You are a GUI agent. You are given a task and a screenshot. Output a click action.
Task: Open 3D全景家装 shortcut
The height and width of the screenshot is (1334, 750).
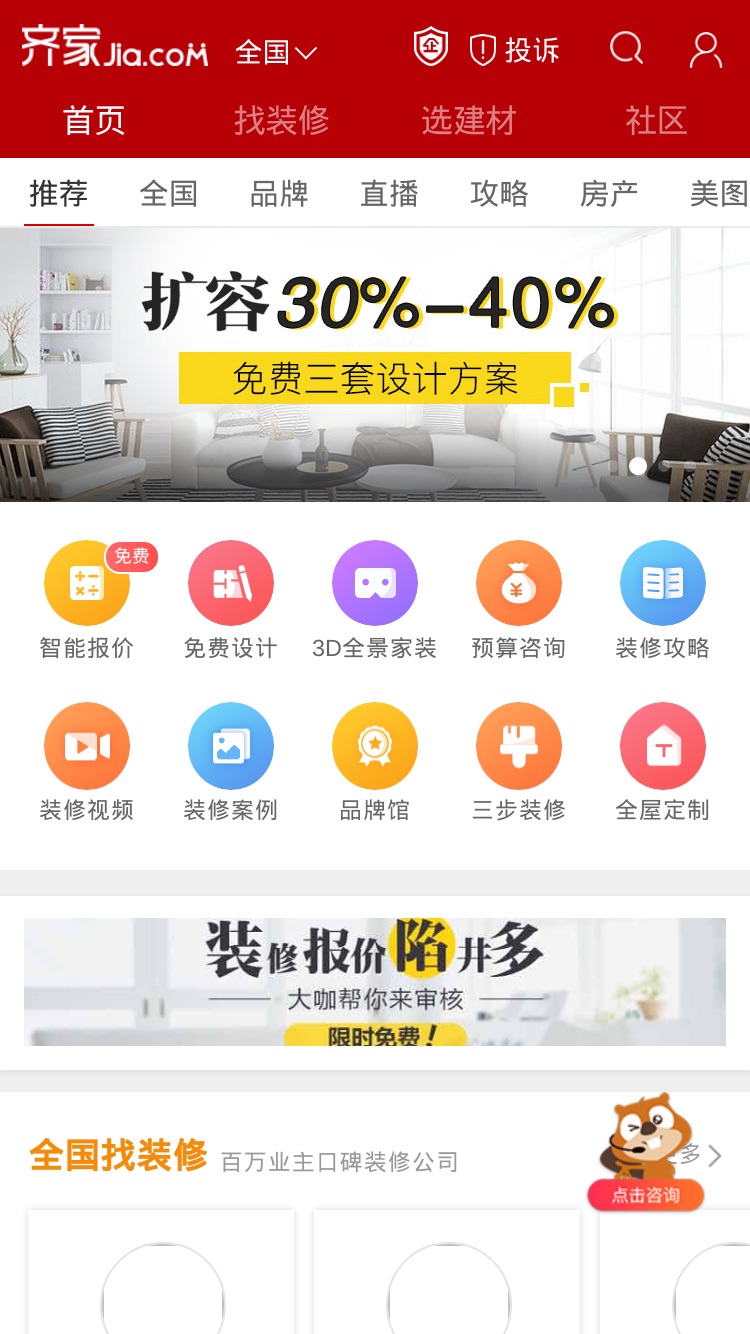(375, 601)
